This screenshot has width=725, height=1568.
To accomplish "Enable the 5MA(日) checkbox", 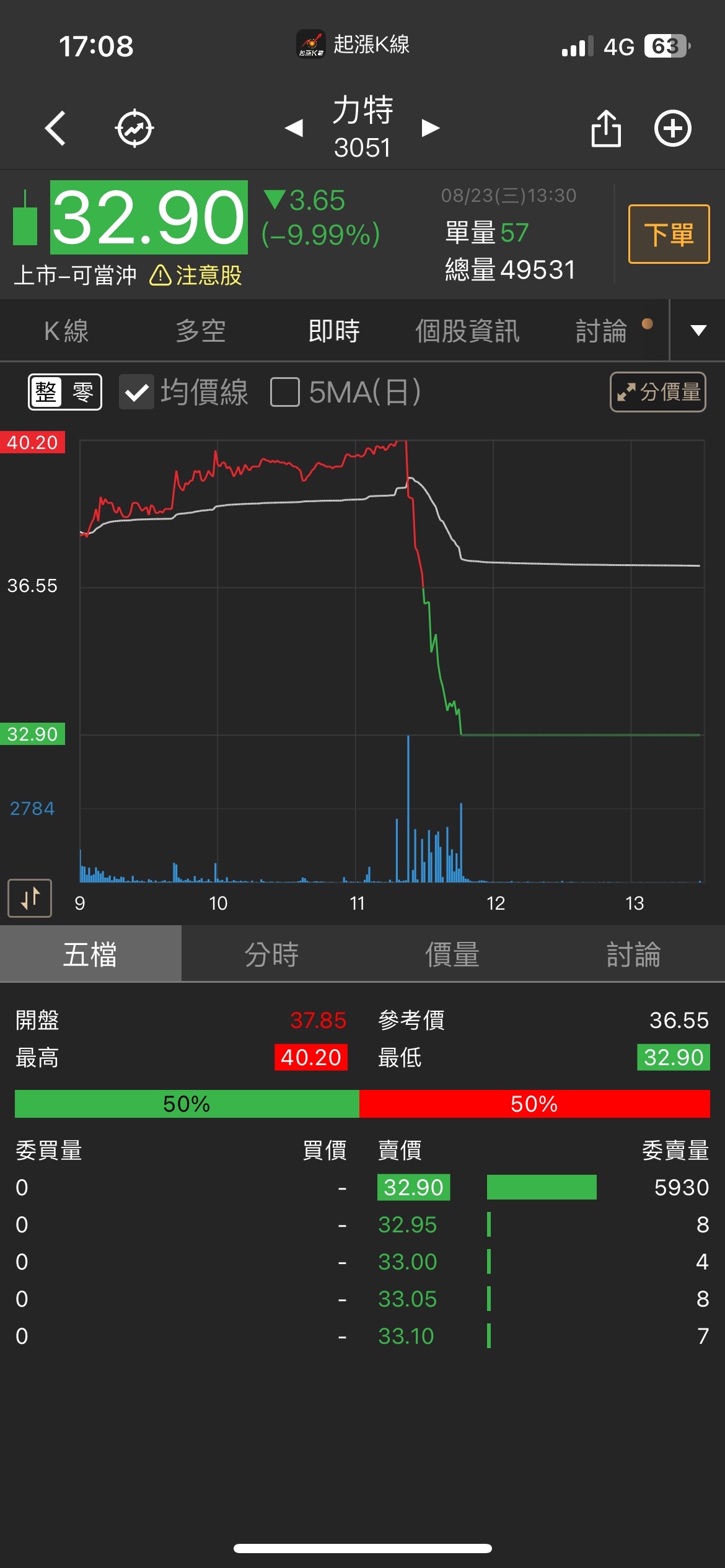I will [285, 392].
